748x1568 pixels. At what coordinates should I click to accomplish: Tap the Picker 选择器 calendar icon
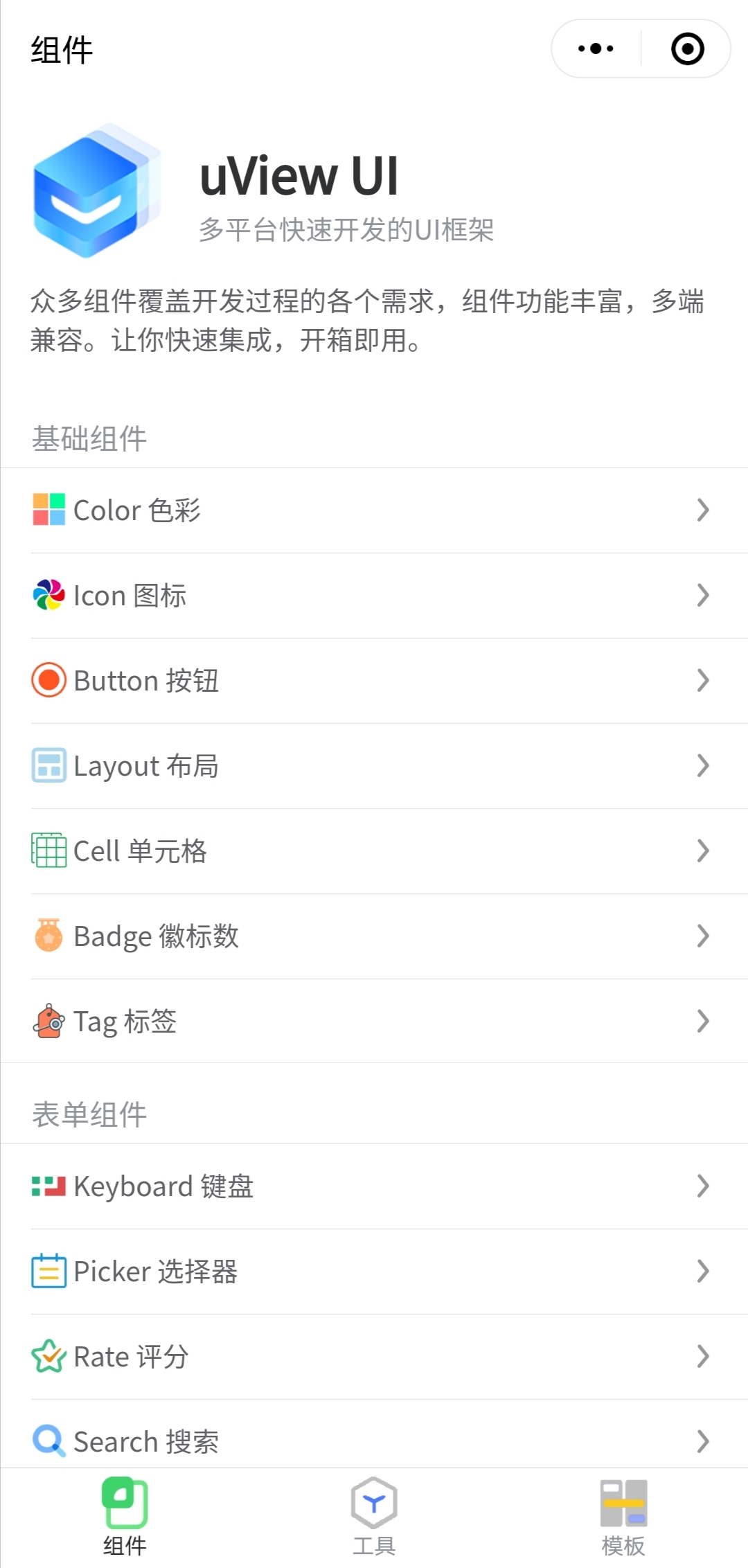tap(48, 1270)
